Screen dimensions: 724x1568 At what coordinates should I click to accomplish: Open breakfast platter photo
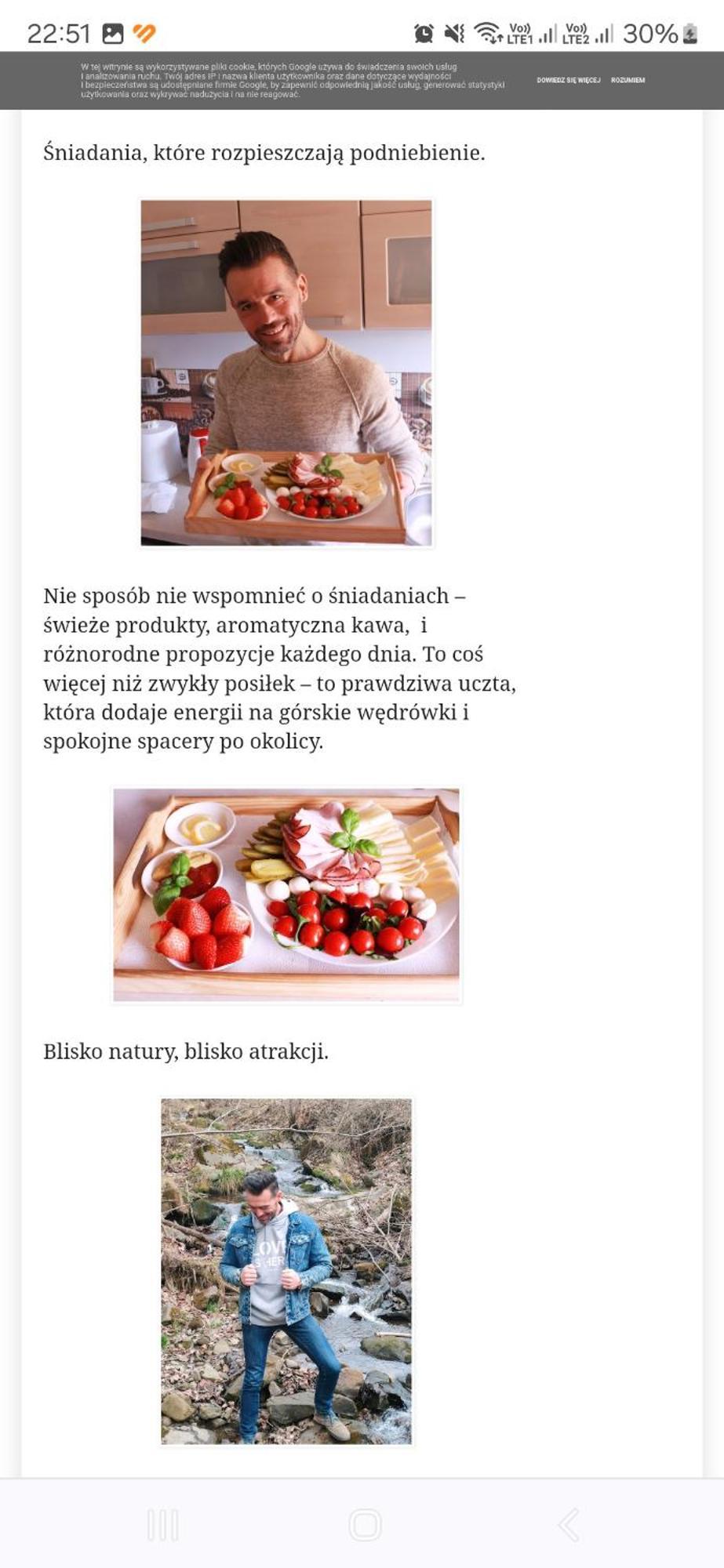click(x=286, y=895)
